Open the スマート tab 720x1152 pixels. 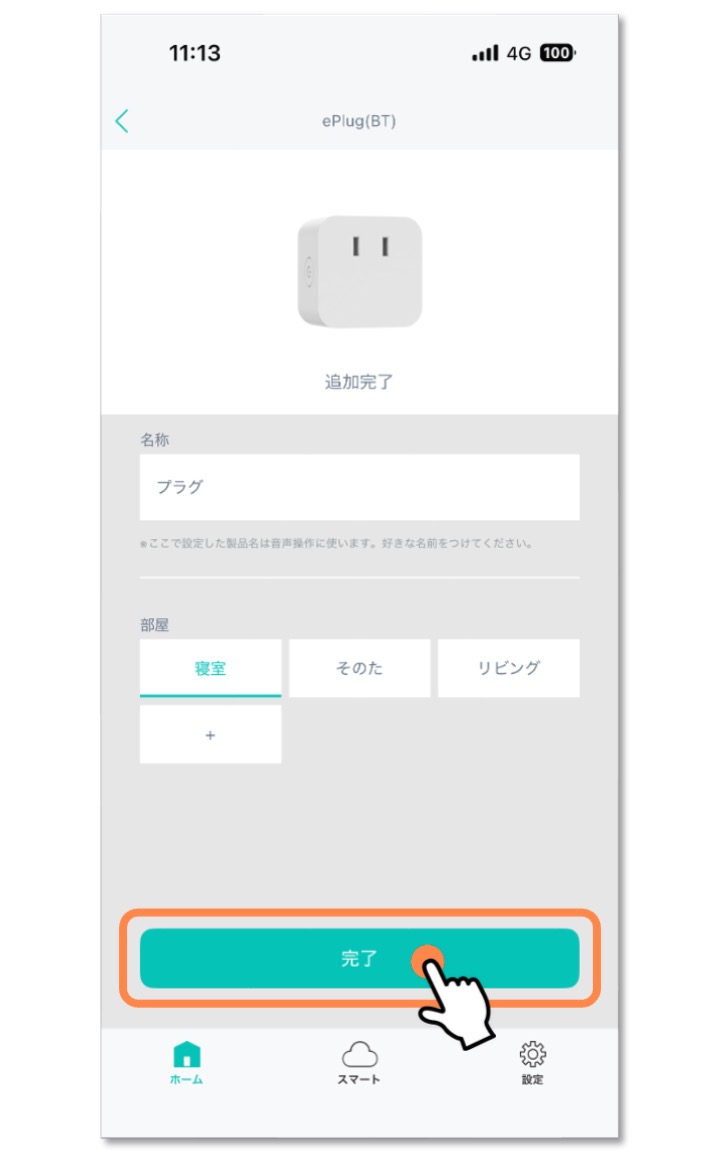359,1062
